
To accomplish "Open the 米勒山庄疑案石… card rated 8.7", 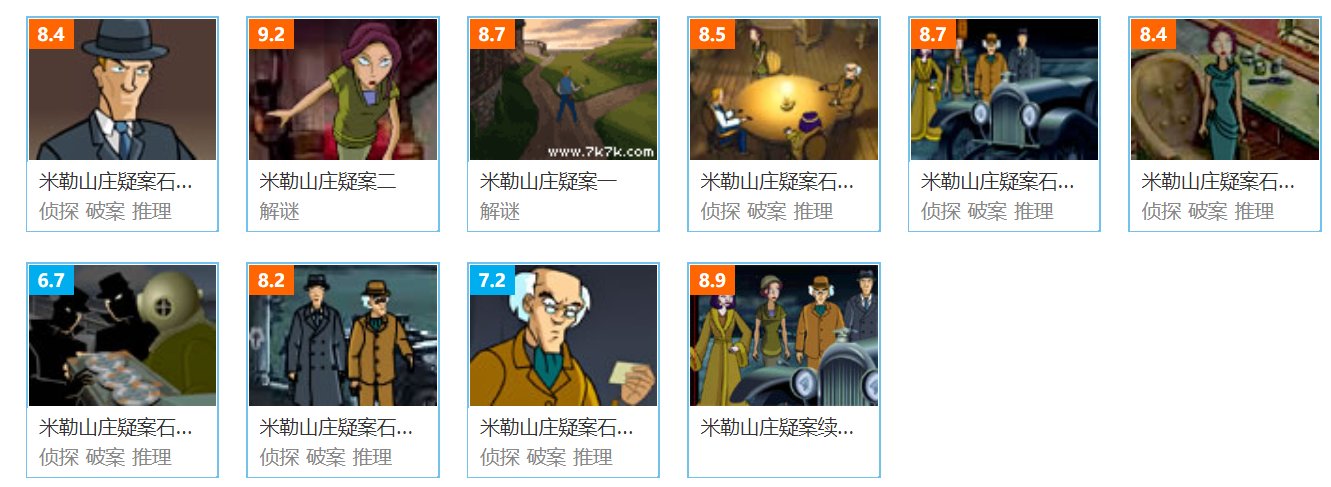I will point(1004,90).
